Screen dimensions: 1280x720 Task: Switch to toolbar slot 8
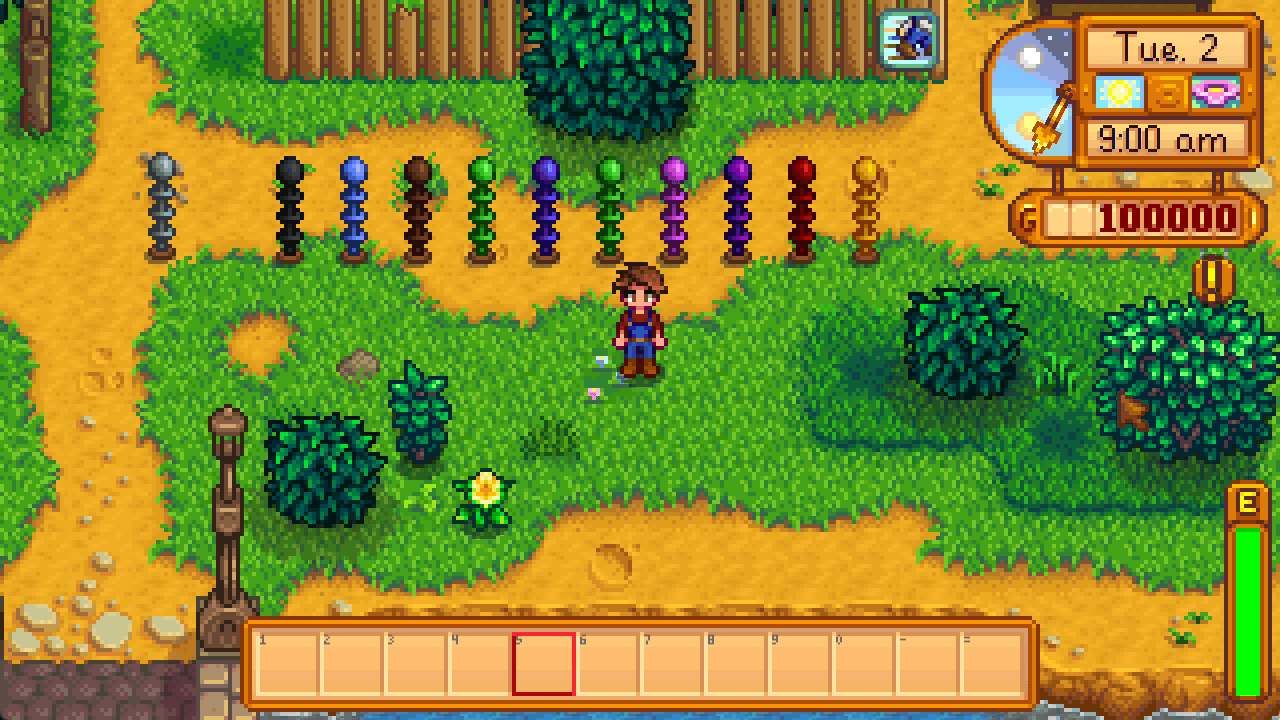(736, 664)
